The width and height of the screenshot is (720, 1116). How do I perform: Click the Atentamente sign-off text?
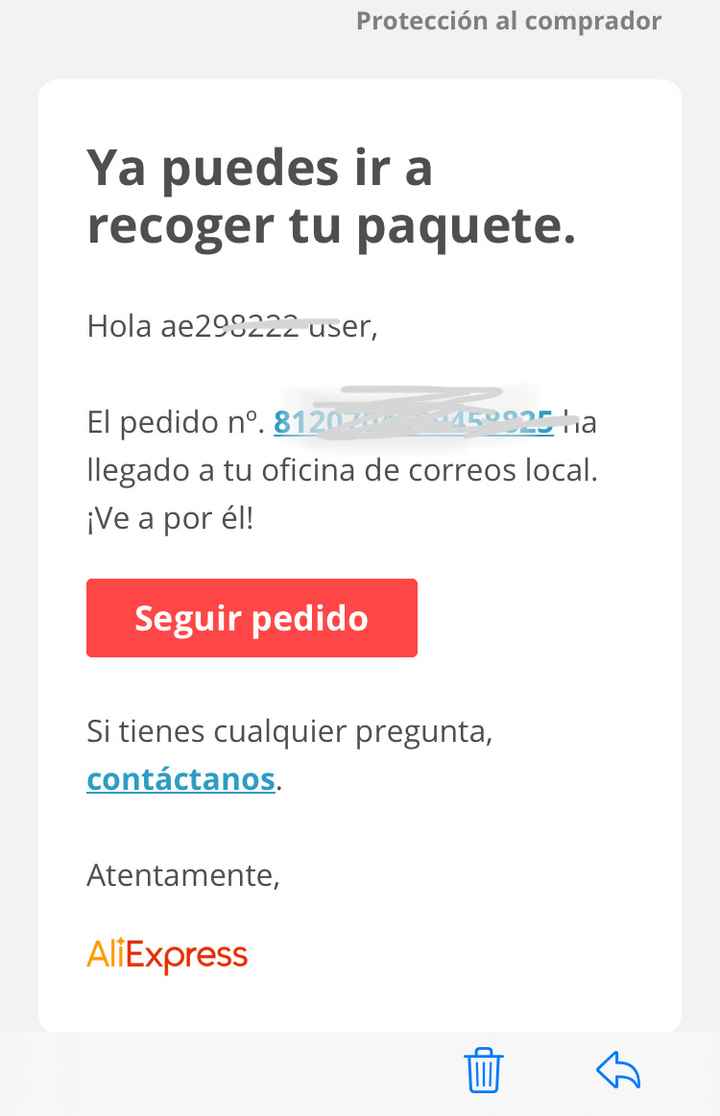click(185, 875)
